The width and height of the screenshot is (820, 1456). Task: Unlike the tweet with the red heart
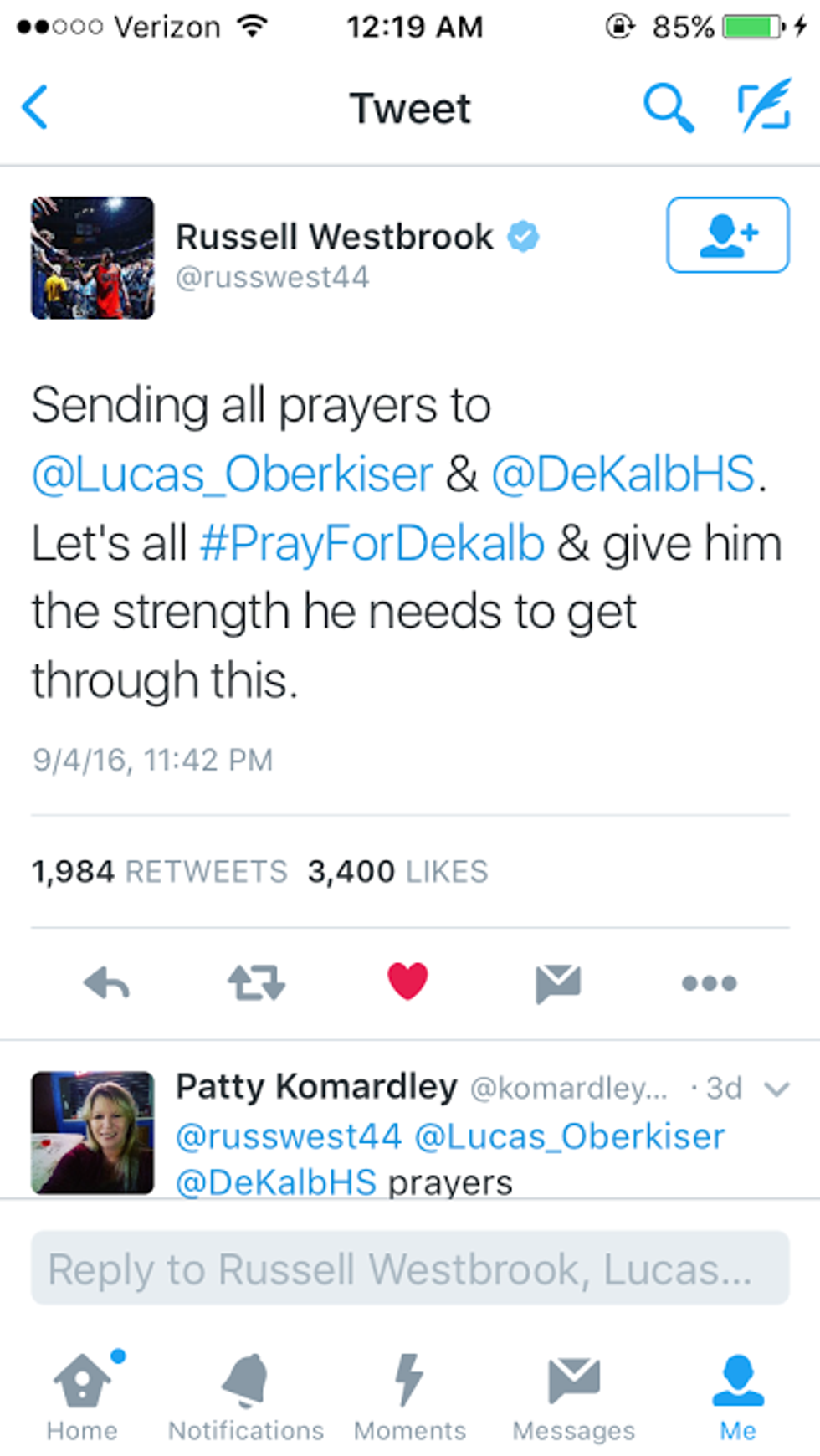tap(407, 981)
